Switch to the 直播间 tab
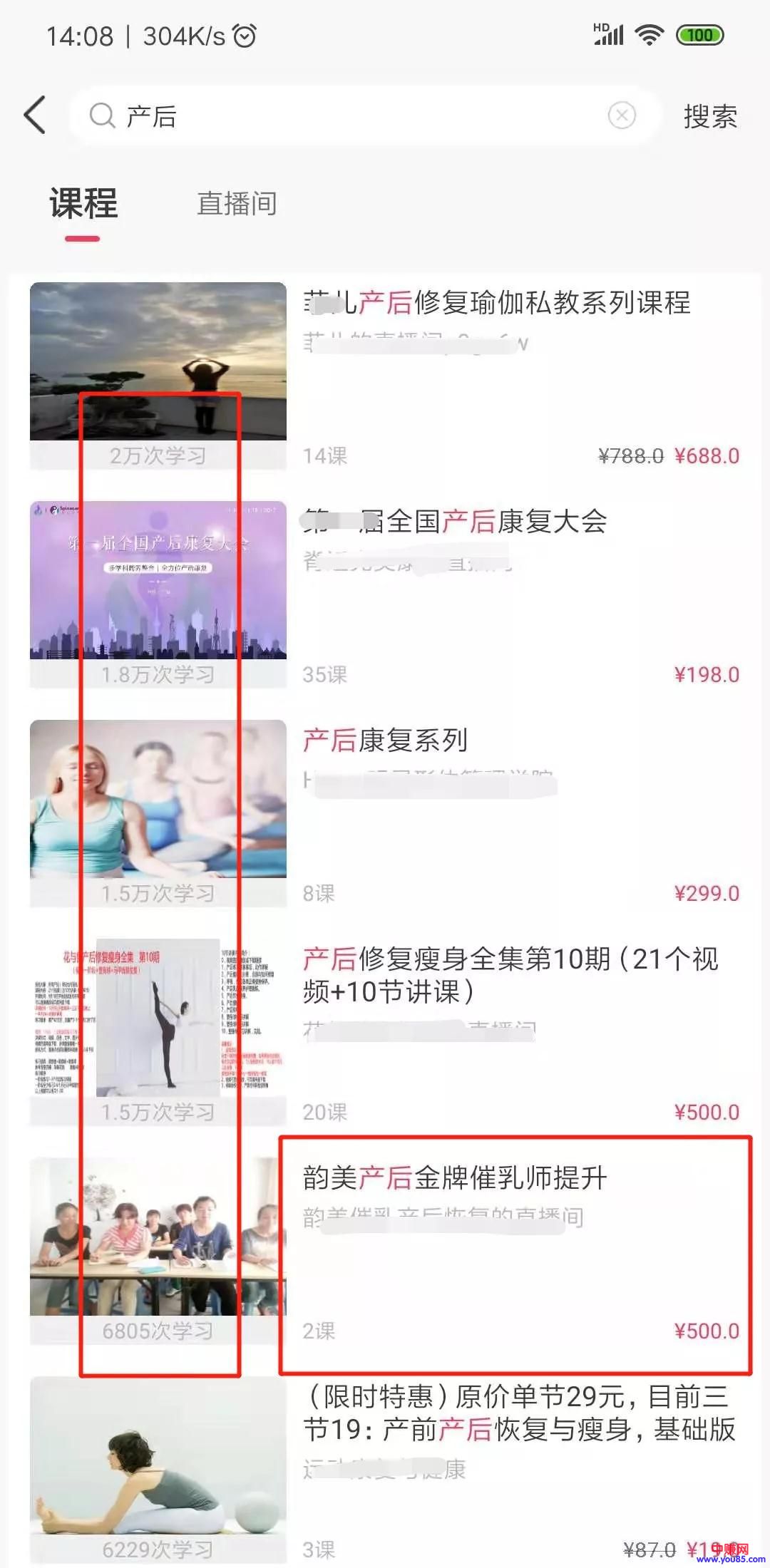This screenshot has width=770, height=1568. click(x=237, y=204)
